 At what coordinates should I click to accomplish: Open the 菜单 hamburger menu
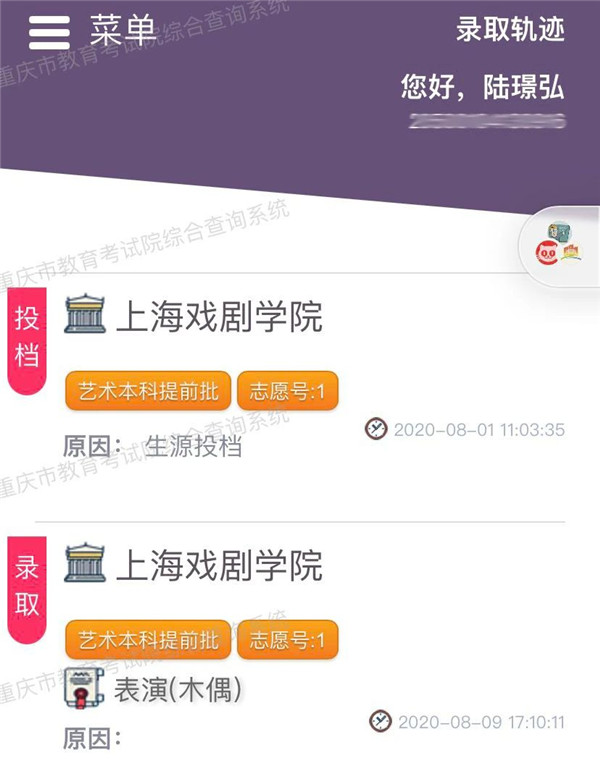[49, 31]
